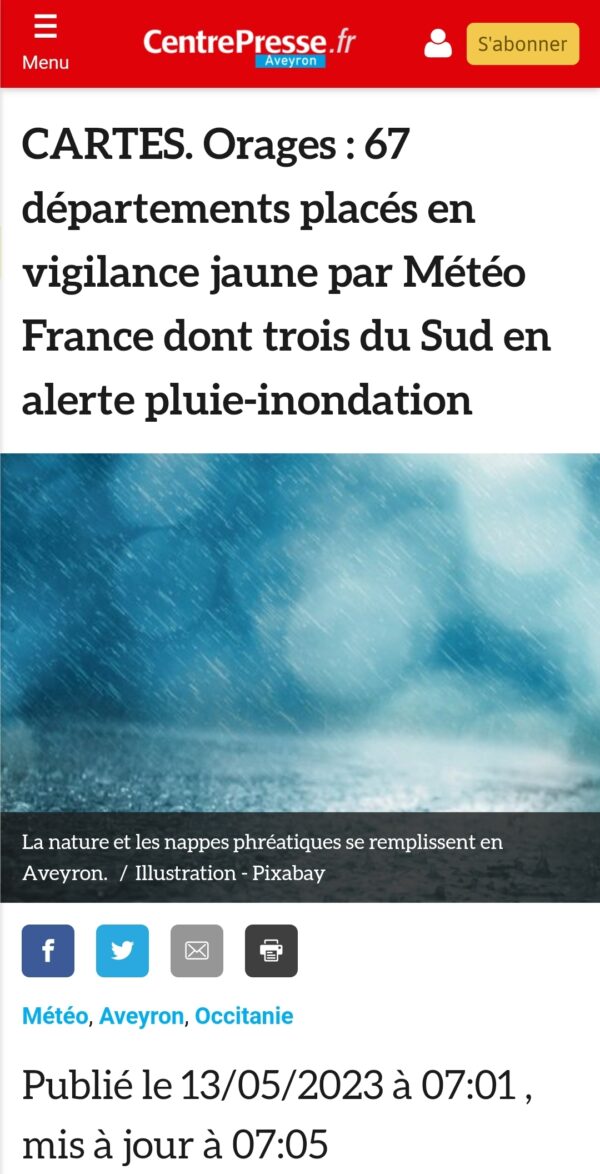Open the Météo tag
This screenshot has width=600, height=1174.
(x=54, y=1017)
